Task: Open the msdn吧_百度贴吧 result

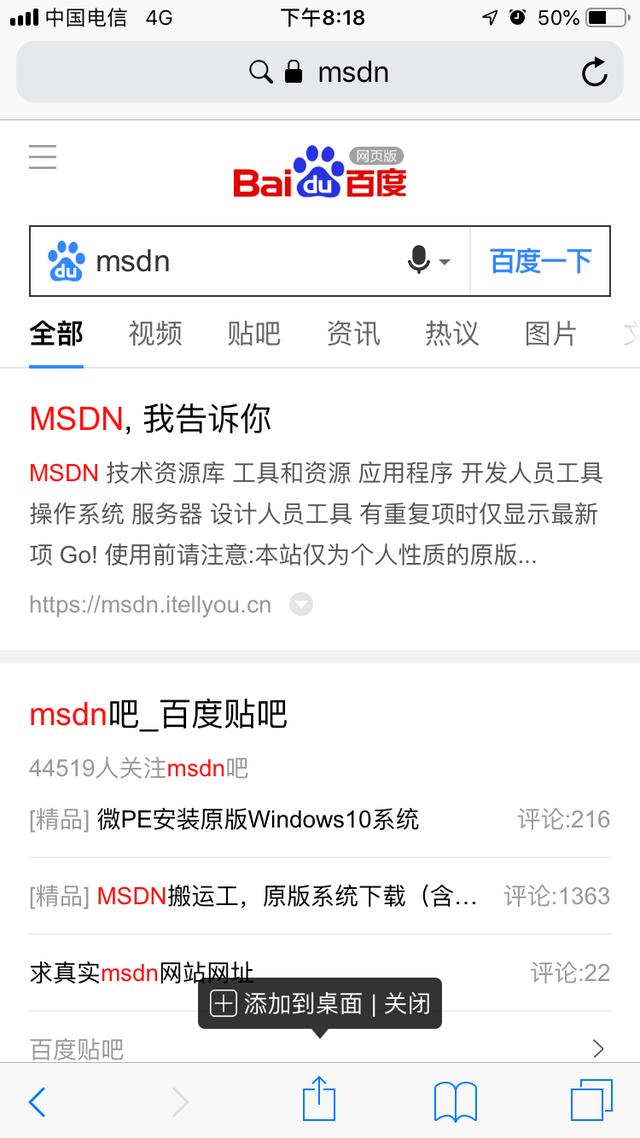Action: [x=158, y=714]
